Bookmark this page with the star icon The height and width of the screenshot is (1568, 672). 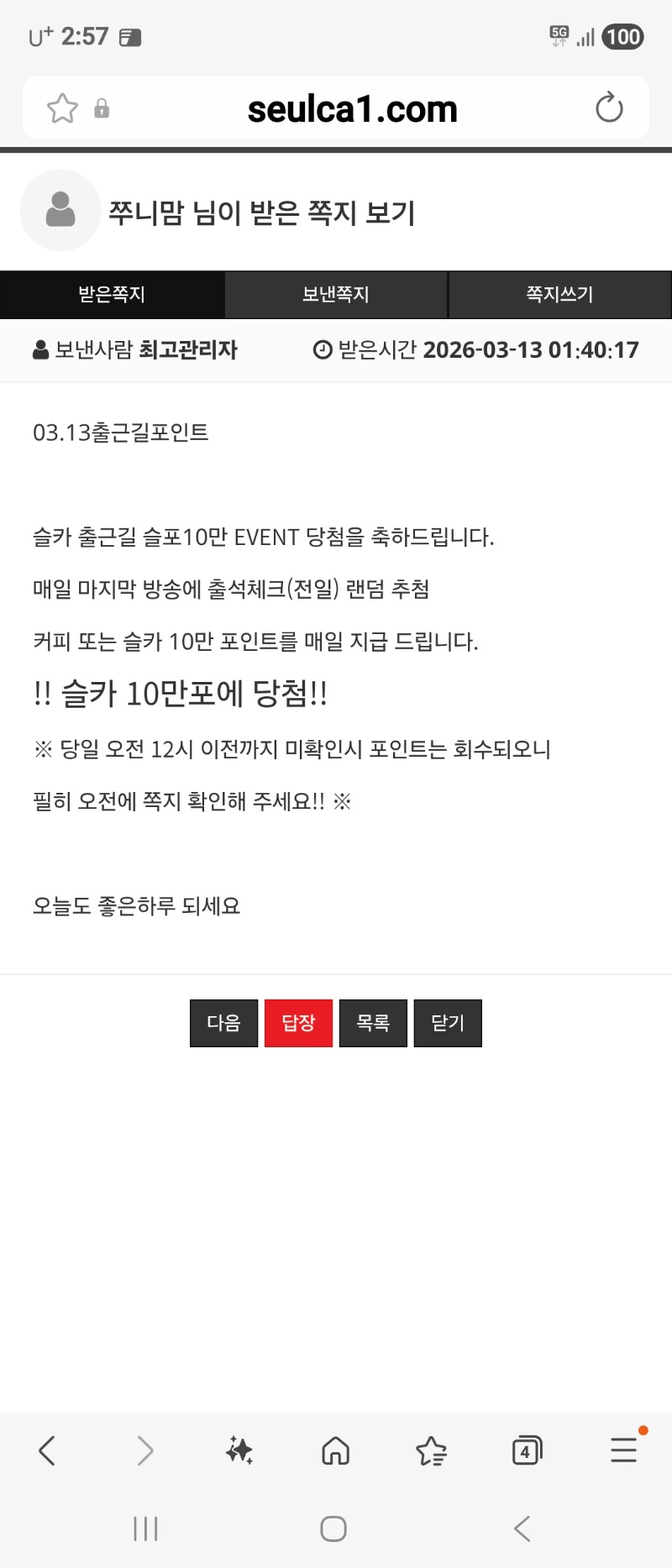pyautogui.click(x=62, y=108)
